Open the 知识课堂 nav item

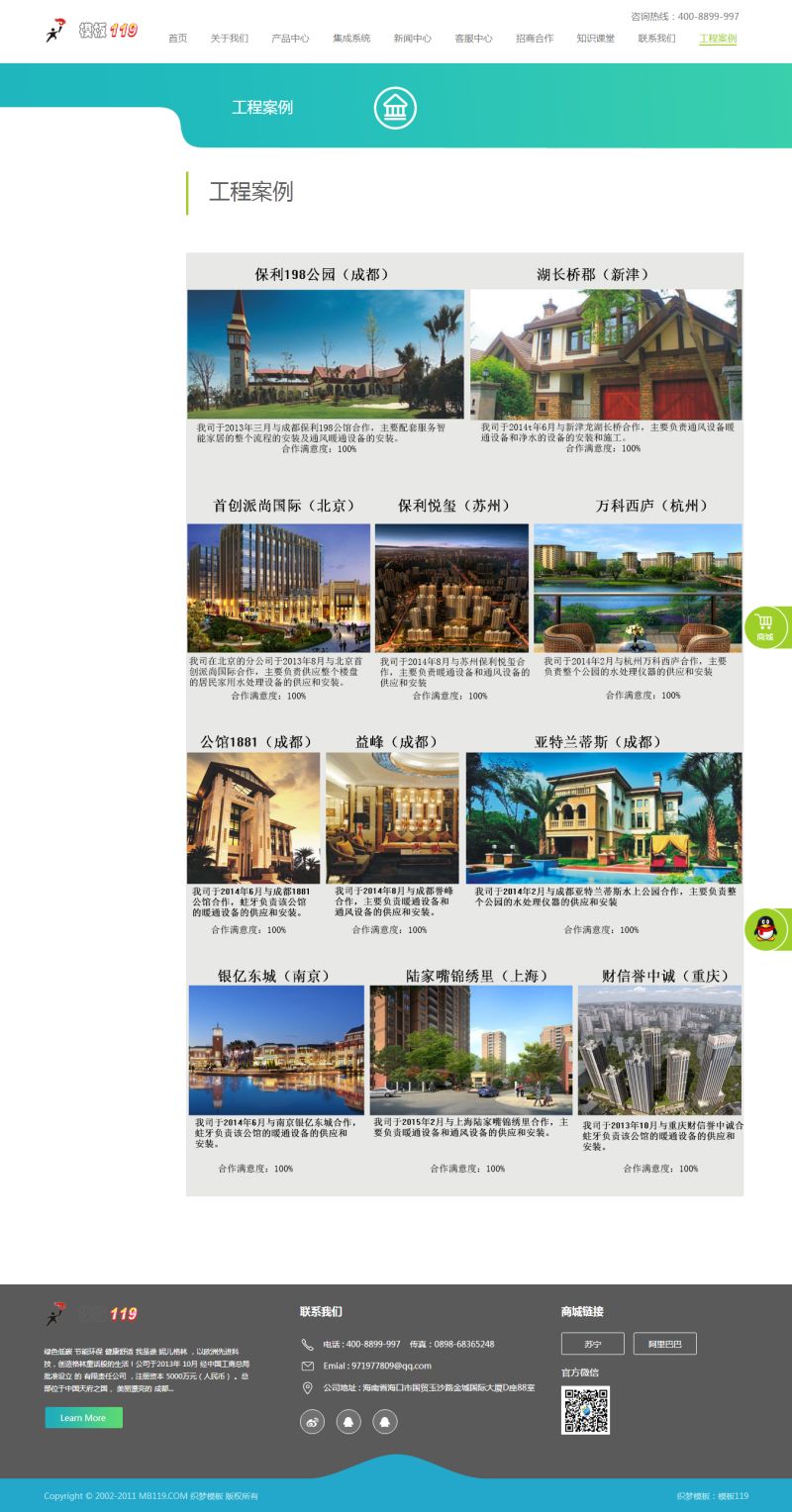pyautogui.click(x=595, y=39)
